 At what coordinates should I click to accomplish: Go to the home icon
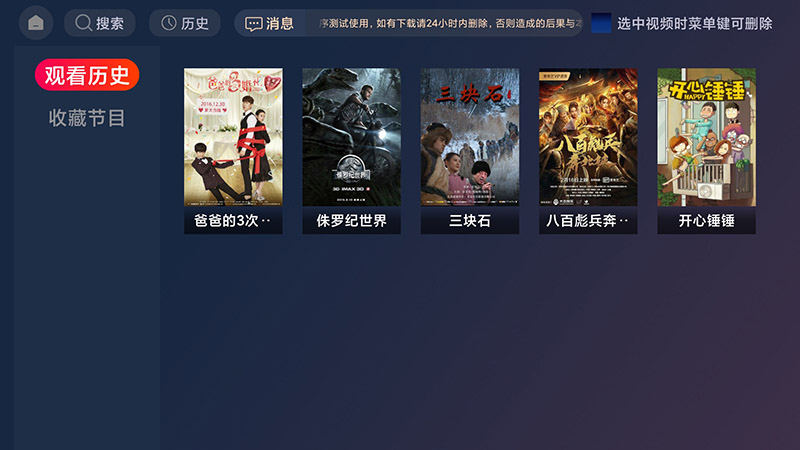[x=36, y=23]
